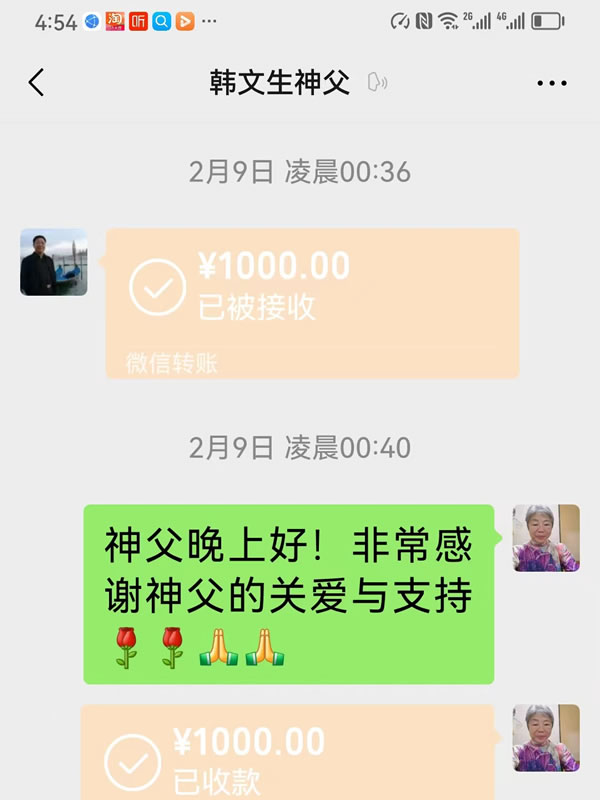View 韩文生神父's profile from his avatar

tap(54, 262)
